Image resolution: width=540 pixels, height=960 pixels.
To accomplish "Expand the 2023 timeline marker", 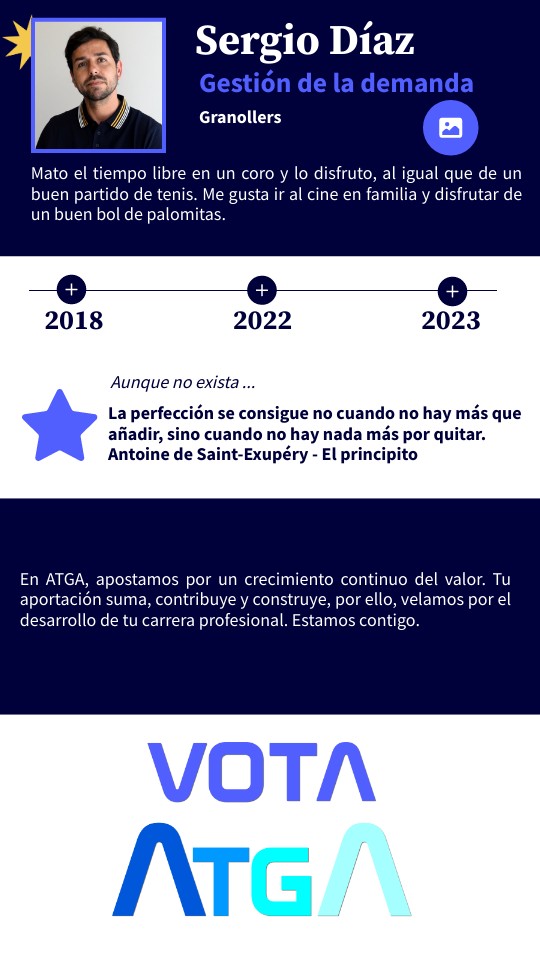I will 452,291.
